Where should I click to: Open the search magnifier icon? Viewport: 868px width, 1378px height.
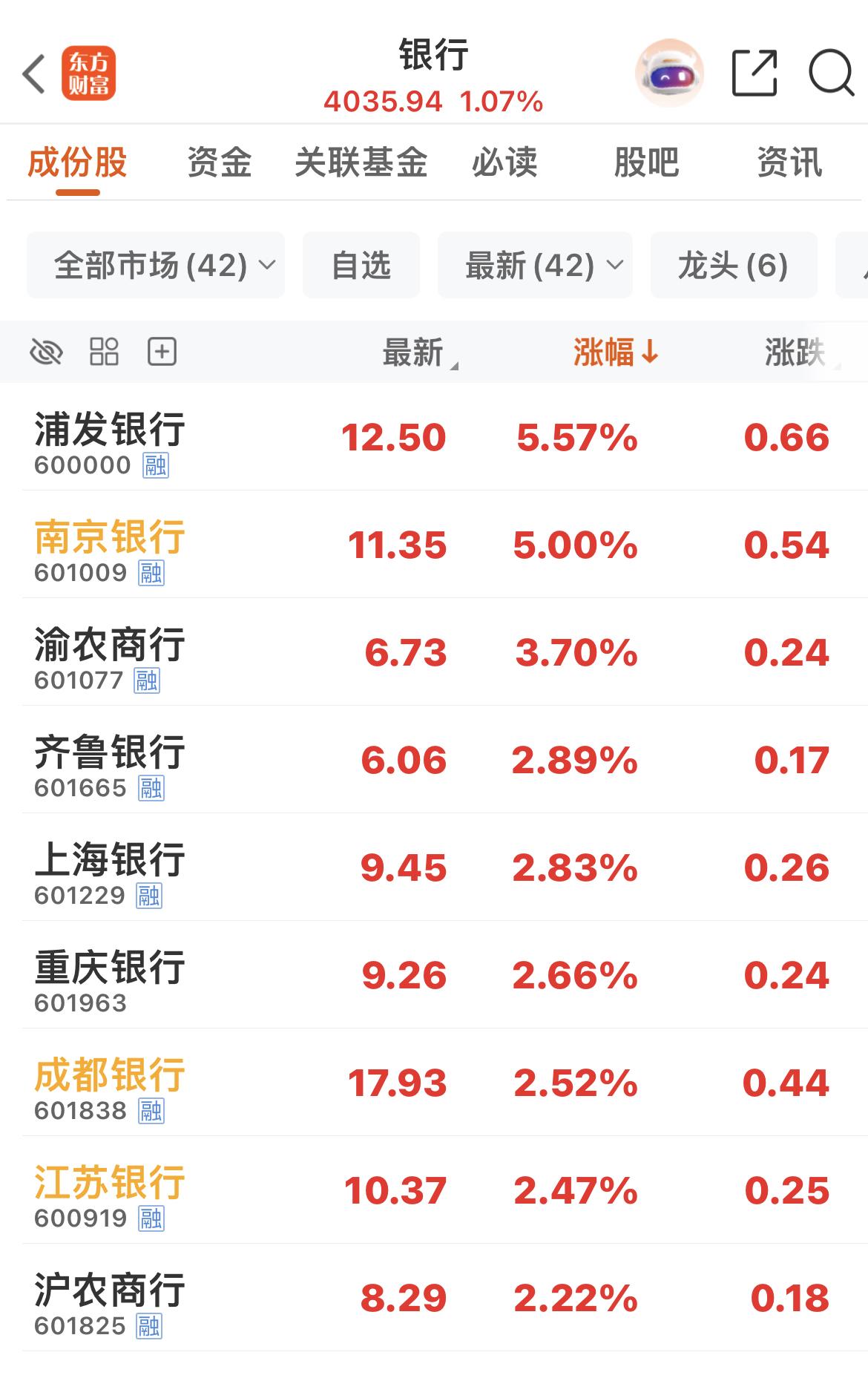pos(830,73)
